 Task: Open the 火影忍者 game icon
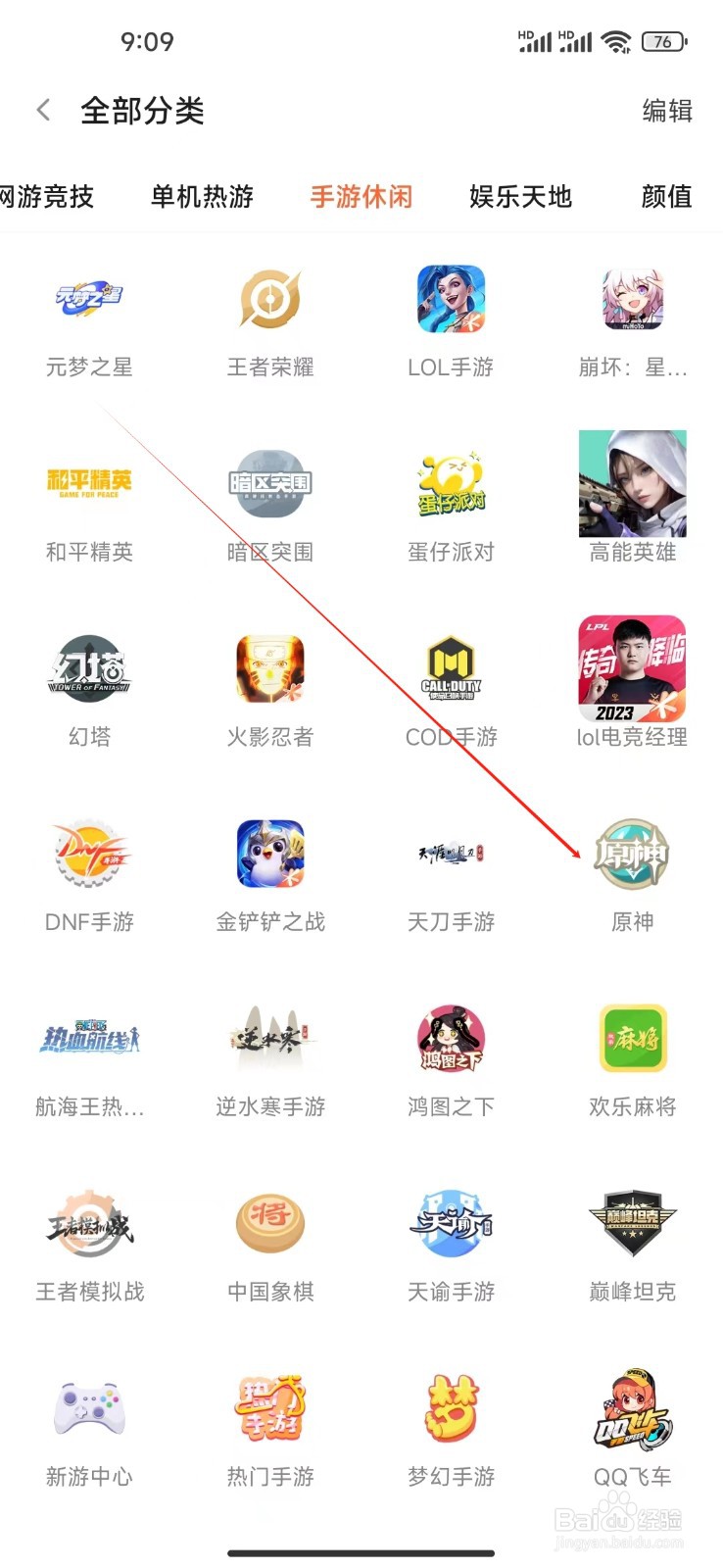[x=269, y=669]
